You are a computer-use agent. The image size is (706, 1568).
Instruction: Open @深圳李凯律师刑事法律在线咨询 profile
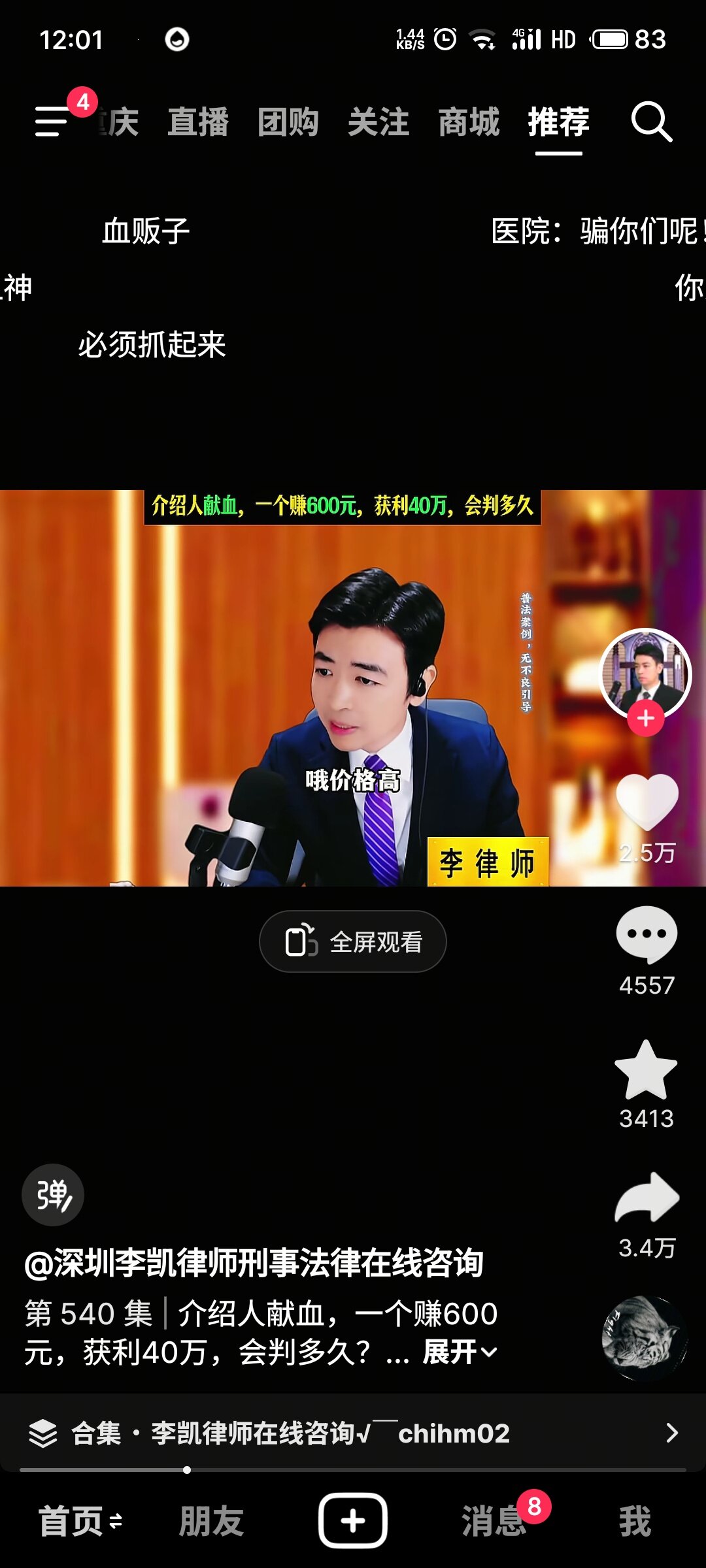(x=254, y=1263)
